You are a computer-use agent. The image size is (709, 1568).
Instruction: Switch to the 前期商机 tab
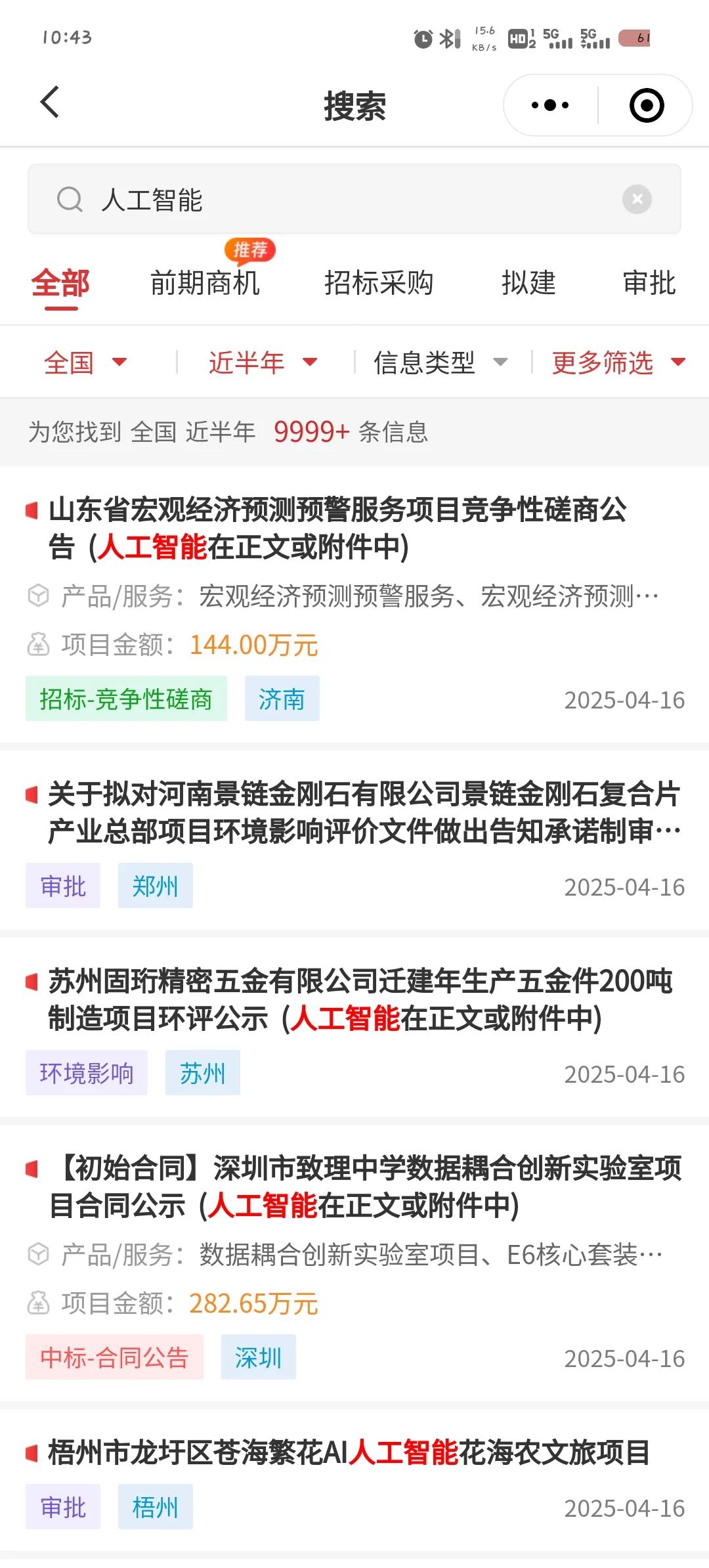(x=205, y=283)
